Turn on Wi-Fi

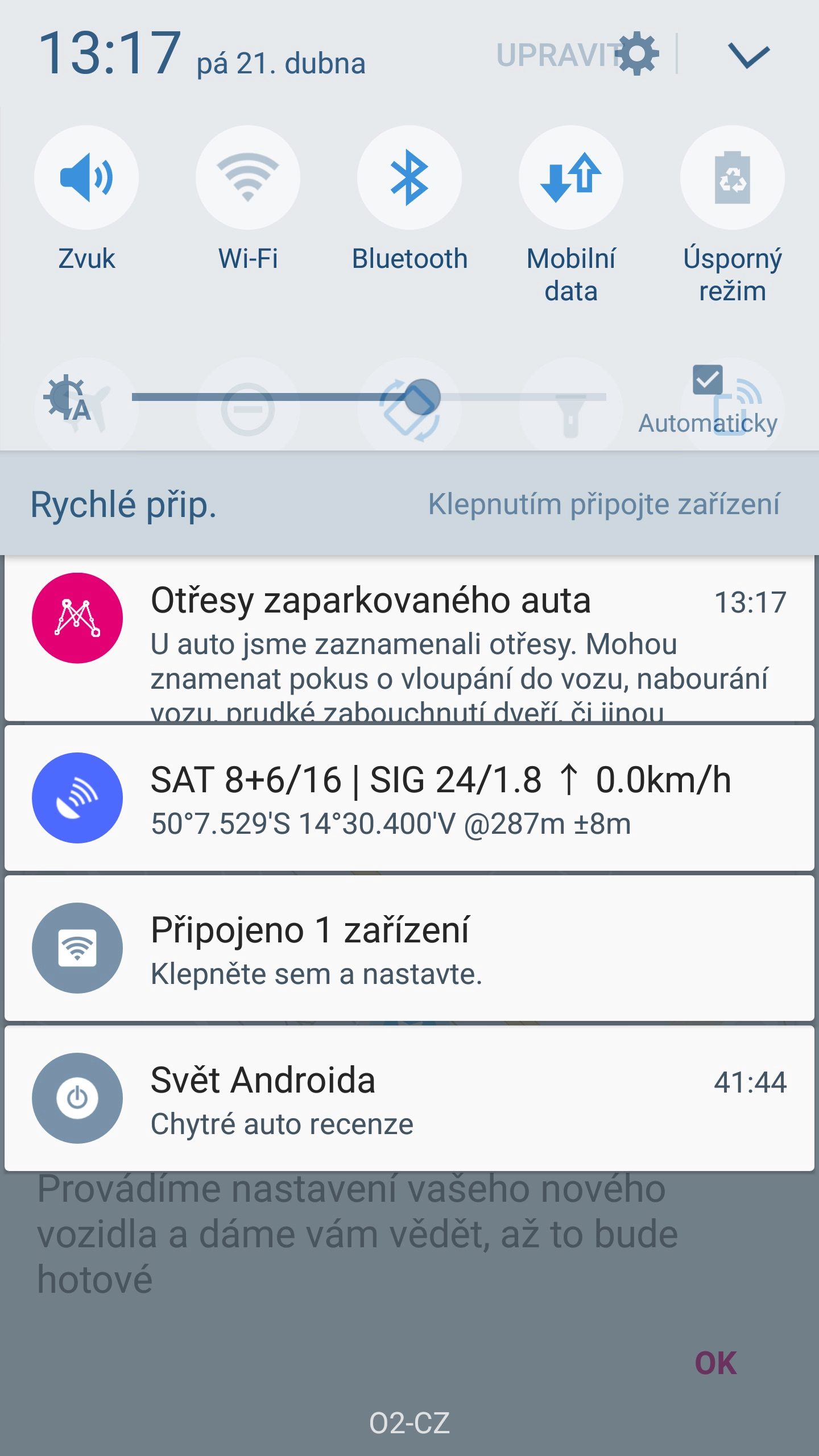[x=248, y=177]
